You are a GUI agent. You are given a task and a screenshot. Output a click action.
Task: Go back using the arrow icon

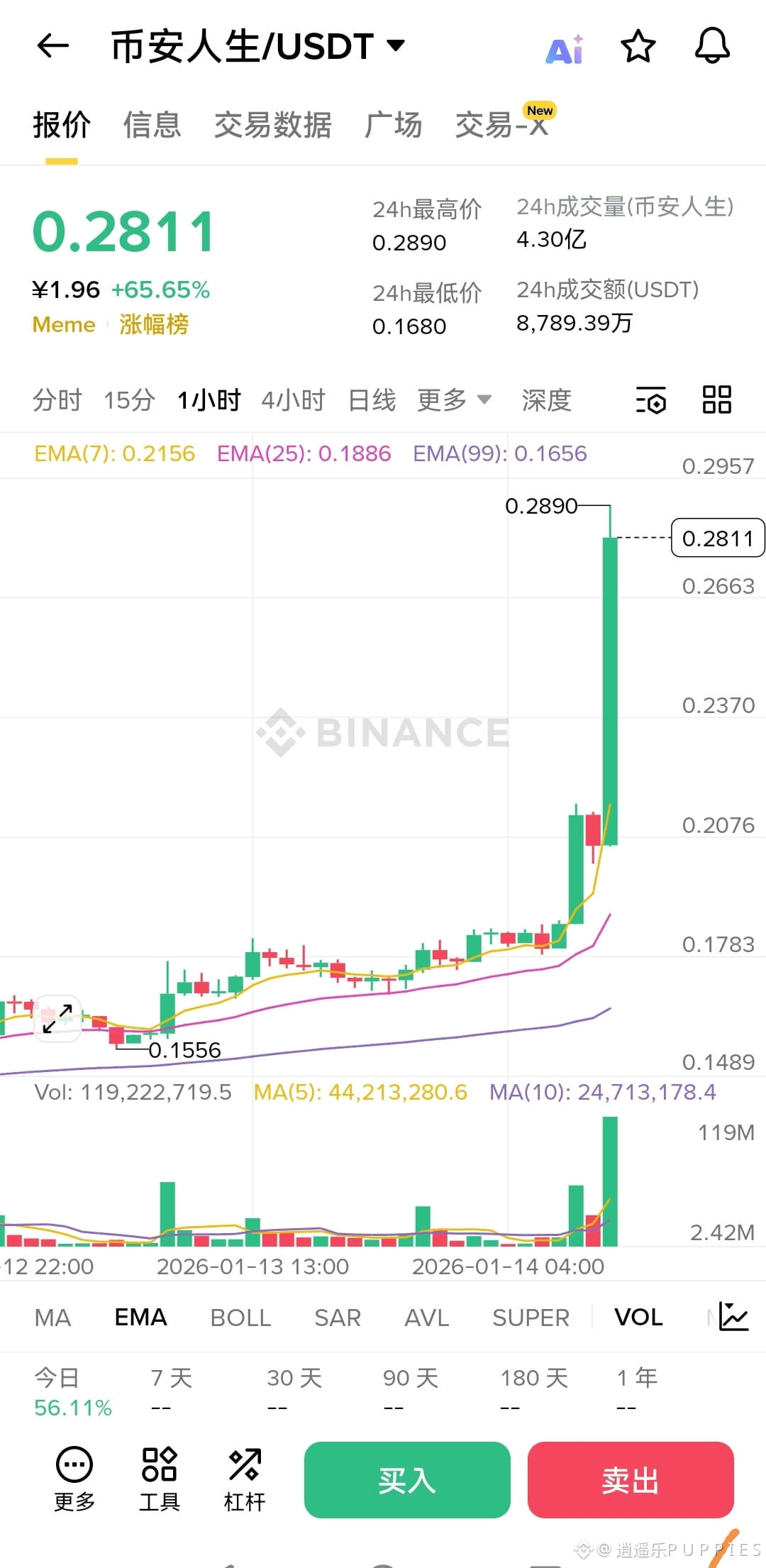click(x=53, y=46)
